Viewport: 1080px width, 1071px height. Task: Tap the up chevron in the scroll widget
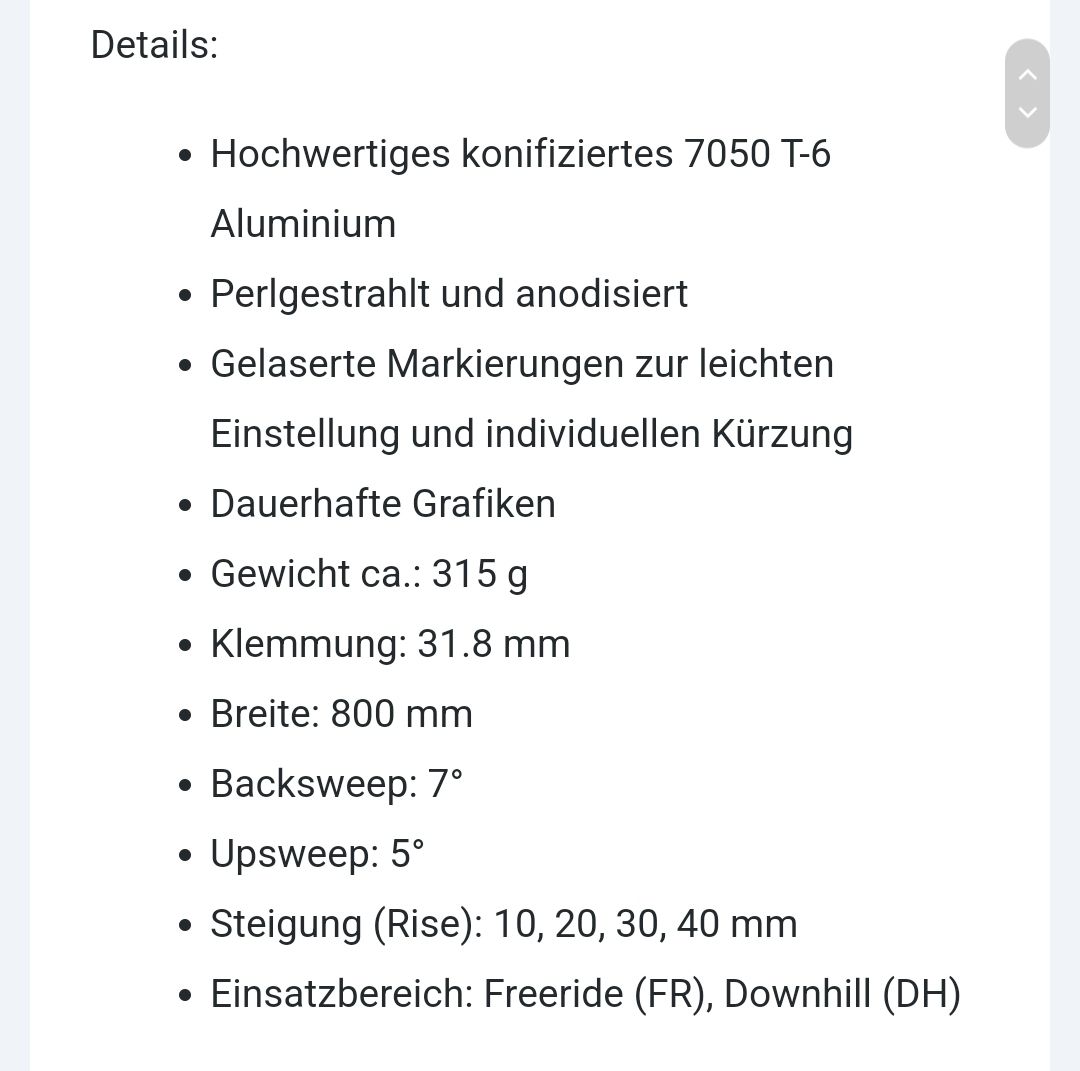pyautogui.click(x=1027, y=75)
